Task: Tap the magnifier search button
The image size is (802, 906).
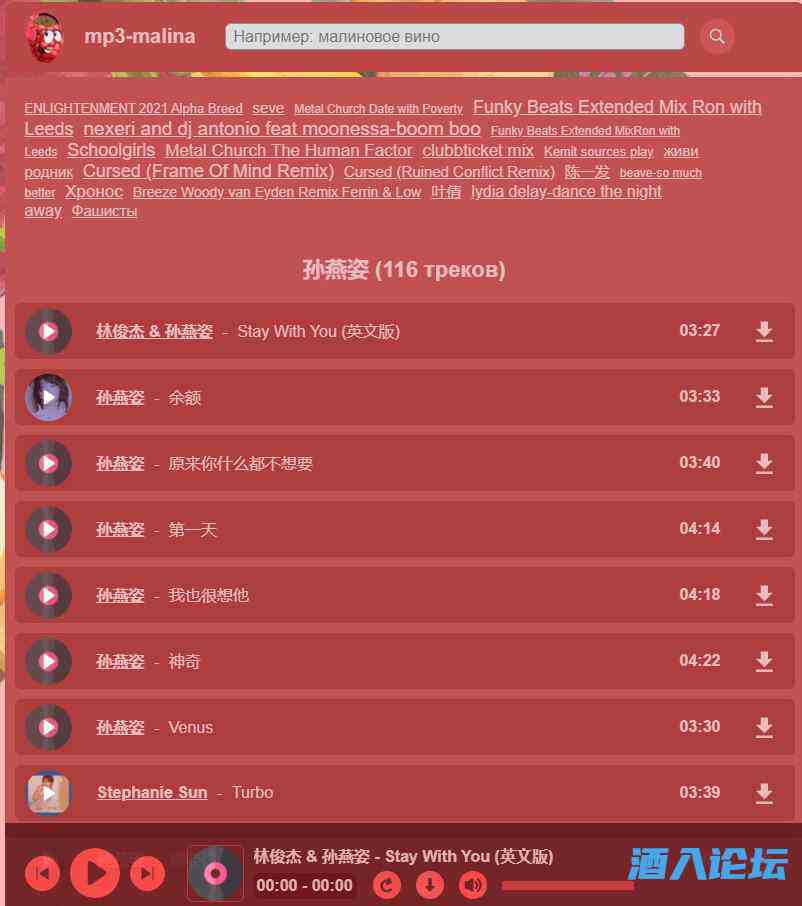Action: 717,37
